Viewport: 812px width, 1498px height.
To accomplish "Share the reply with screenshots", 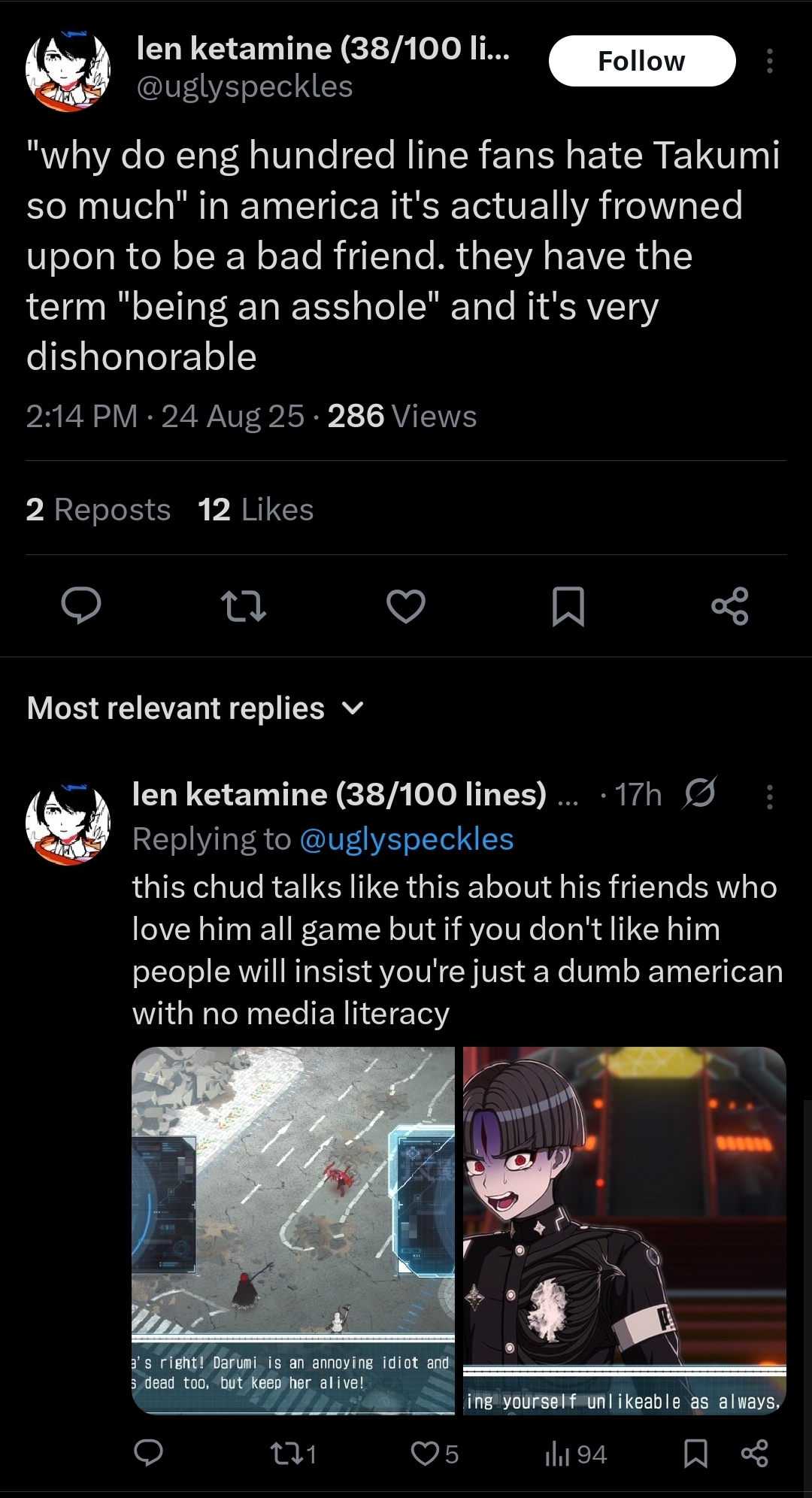I will click(754, 1454).
